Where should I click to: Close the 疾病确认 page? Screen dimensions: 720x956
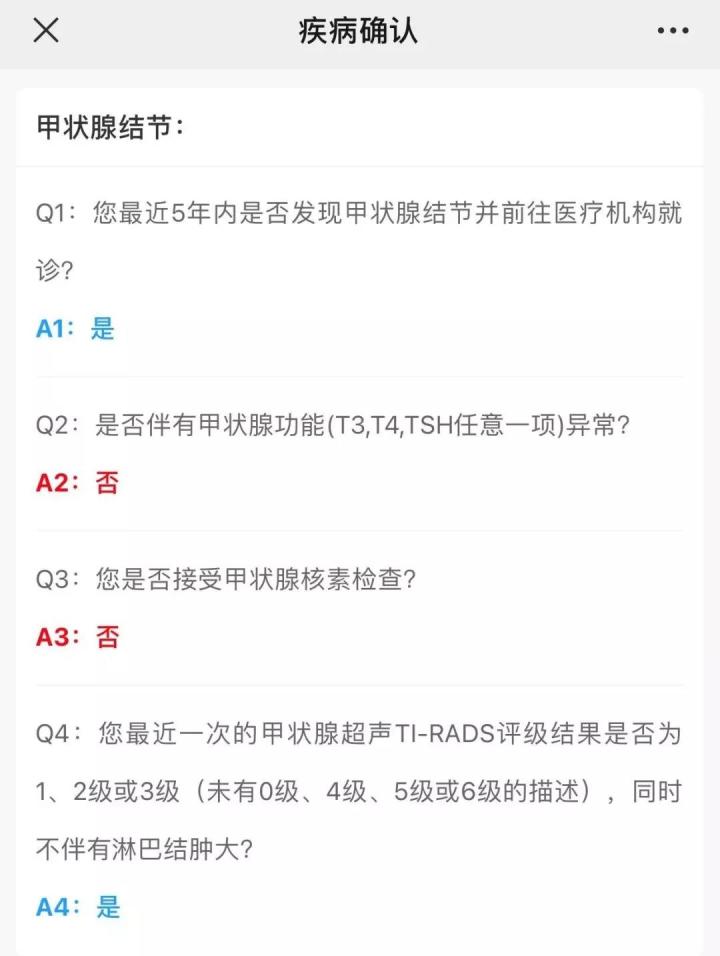(46, 31)
